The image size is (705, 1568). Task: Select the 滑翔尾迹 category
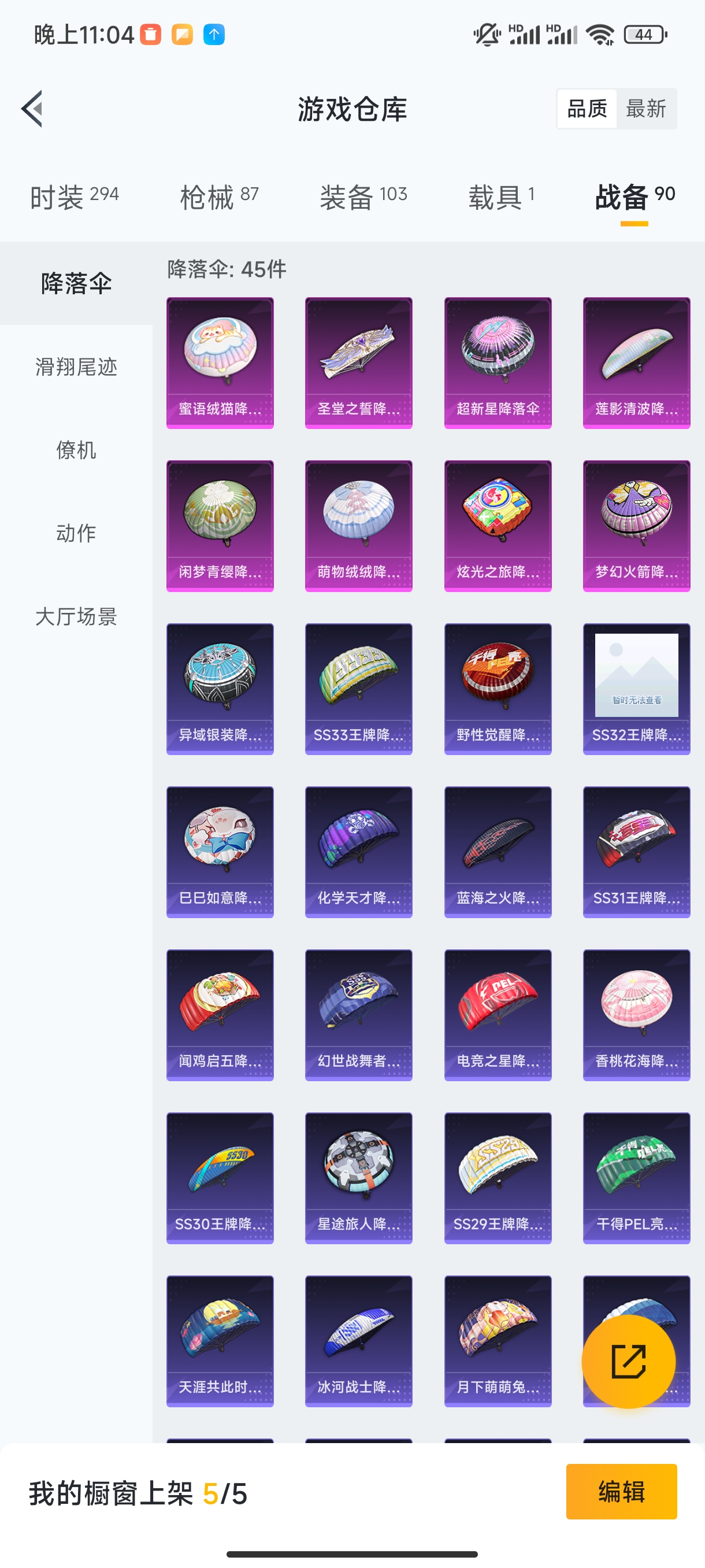point(76,367)
